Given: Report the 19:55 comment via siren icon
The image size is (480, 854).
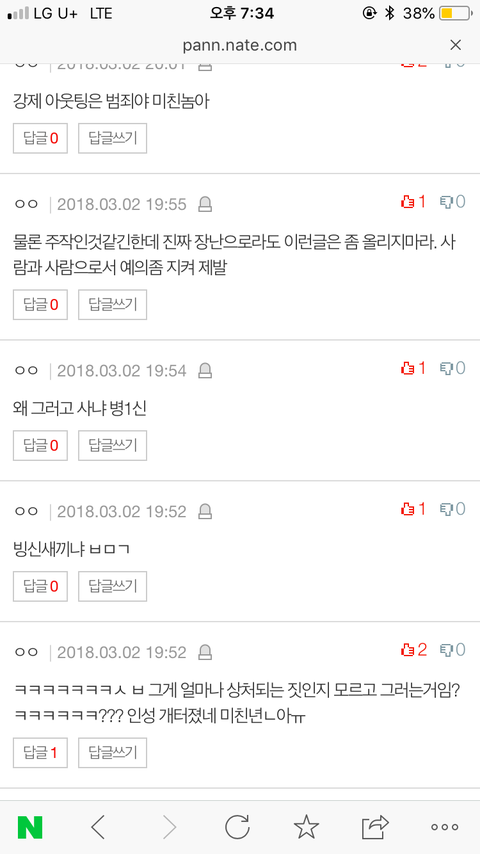Looking at the screenshot, I should click(x=205, y=205).
